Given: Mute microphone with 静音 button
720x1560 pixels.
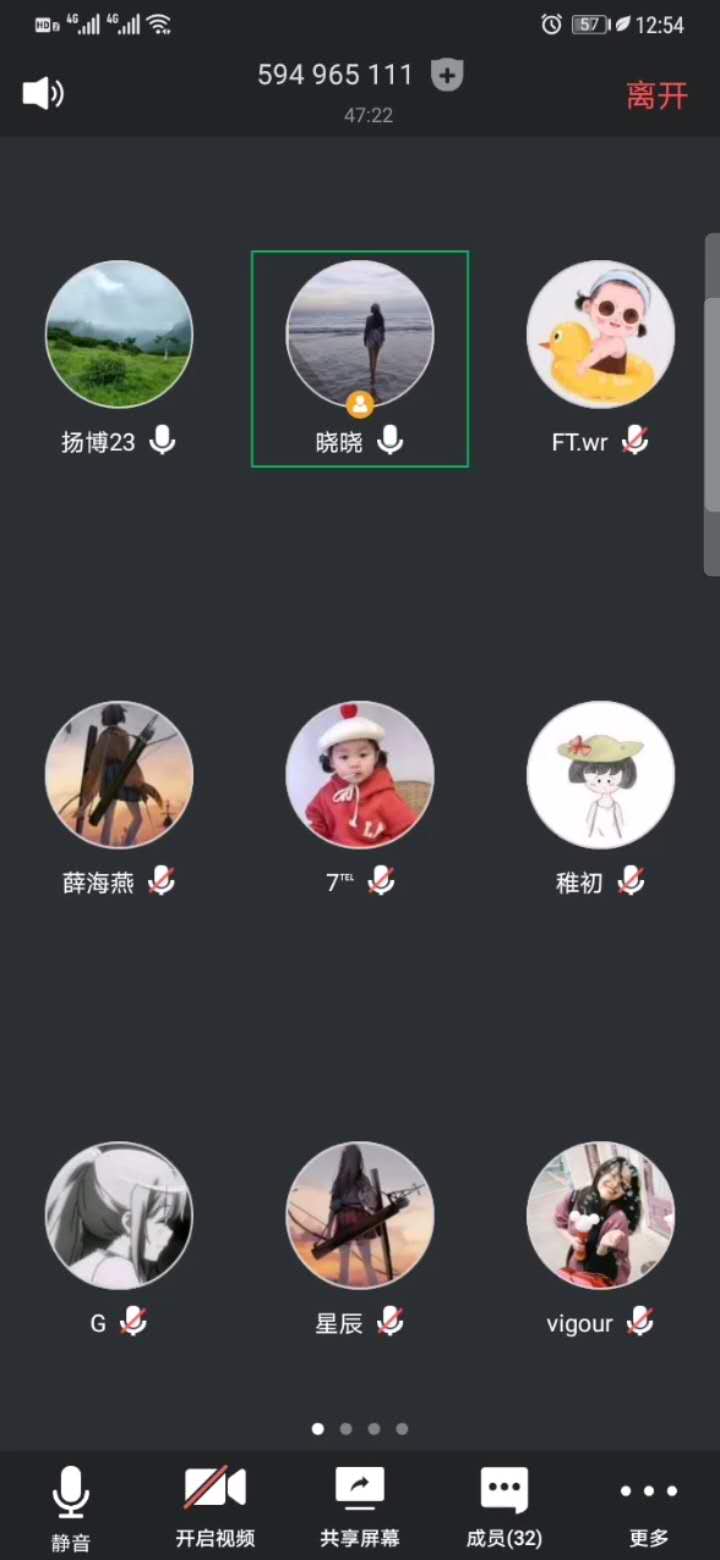Looking at the screenshot, I should 70,1505.
